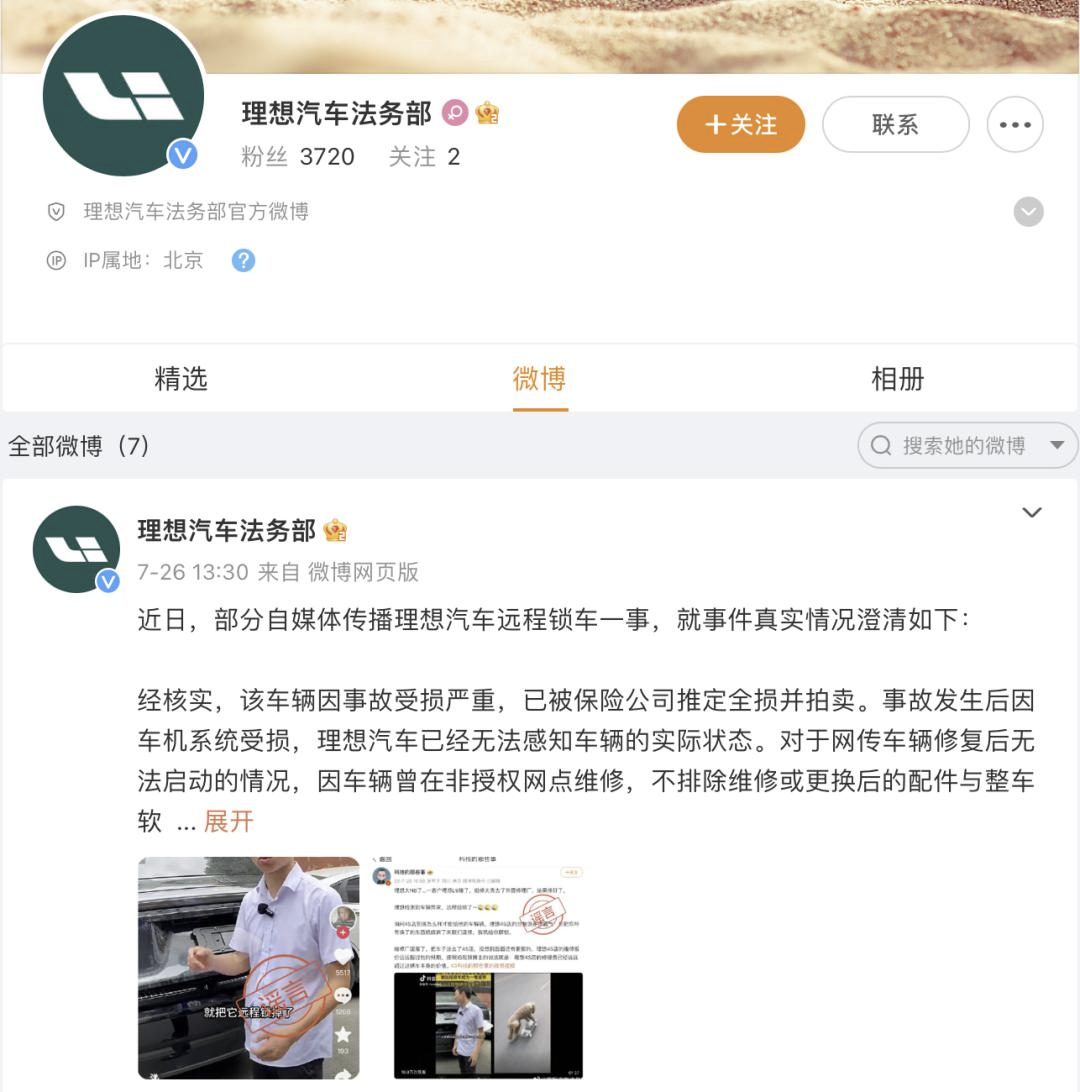
Task: View the 粉丝 followers list
Action: point(298,157)
